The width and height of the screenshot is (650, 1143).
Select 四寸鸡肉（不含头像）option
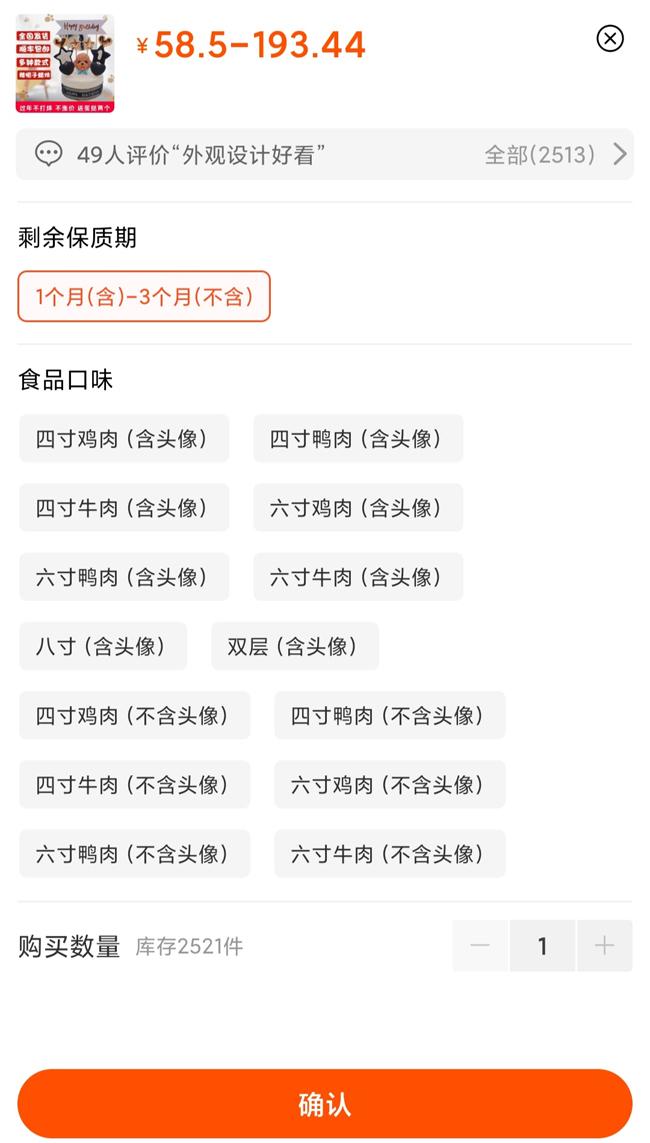[x=134, y=715]
